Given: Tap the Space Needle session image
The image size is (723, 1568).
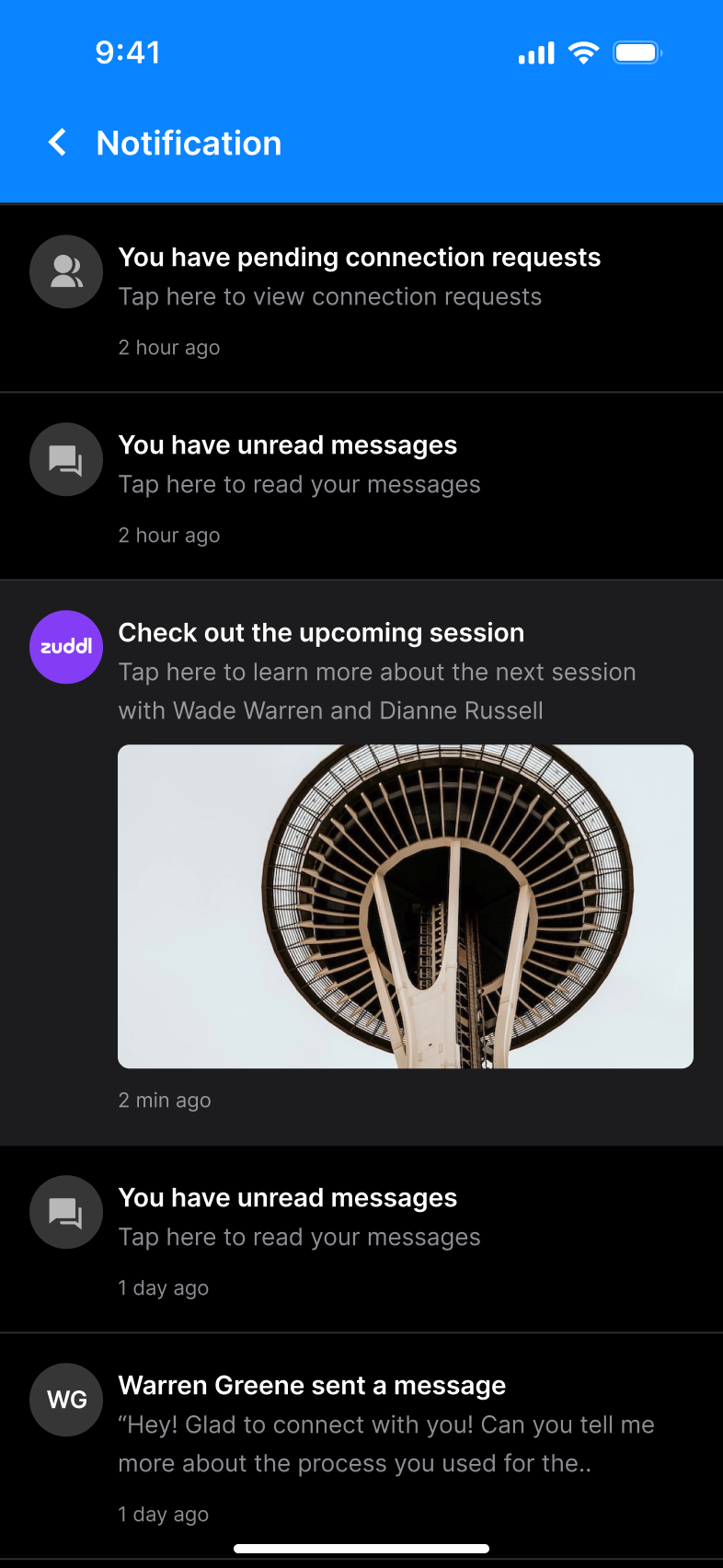Looking at the screenshot, I should [405, 906].
